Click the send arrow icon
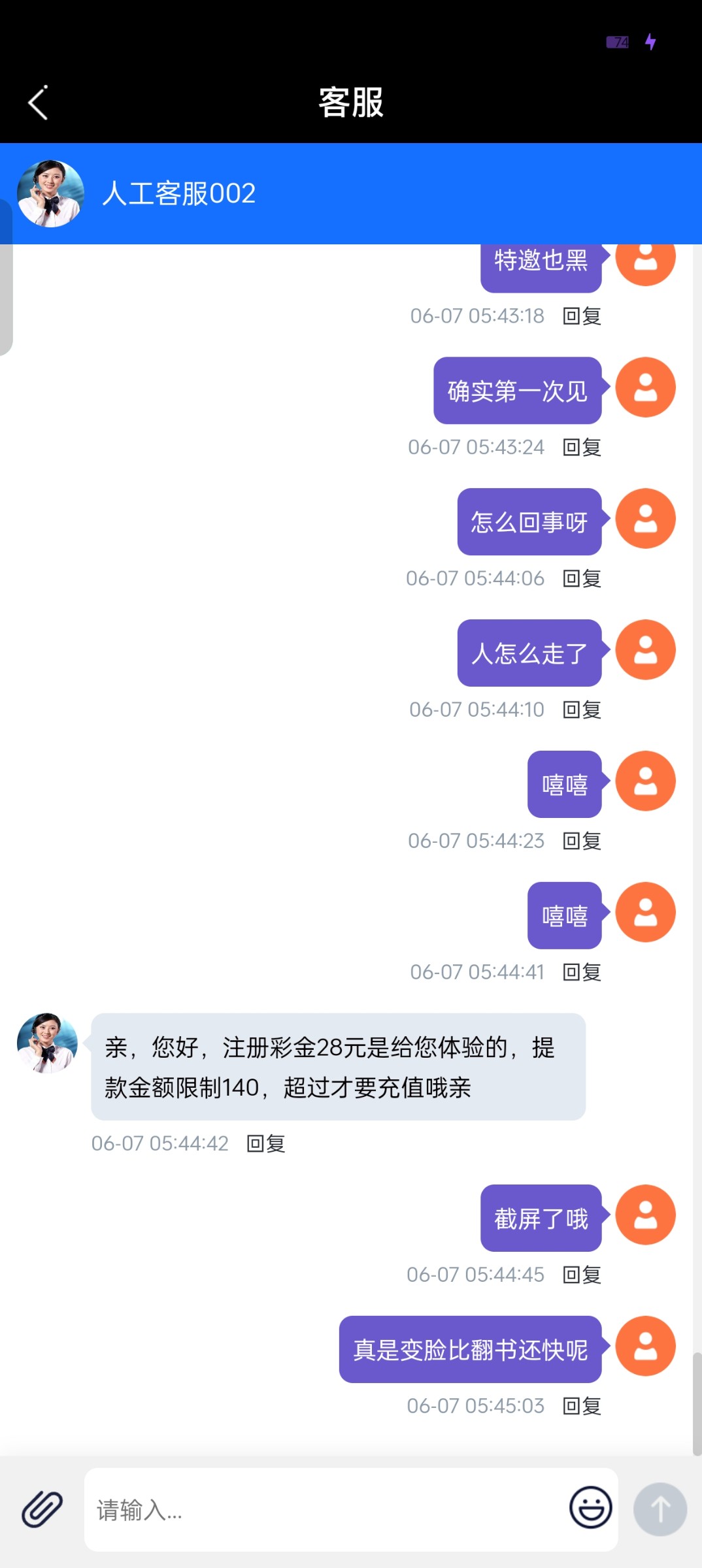 coord(659,1509)
